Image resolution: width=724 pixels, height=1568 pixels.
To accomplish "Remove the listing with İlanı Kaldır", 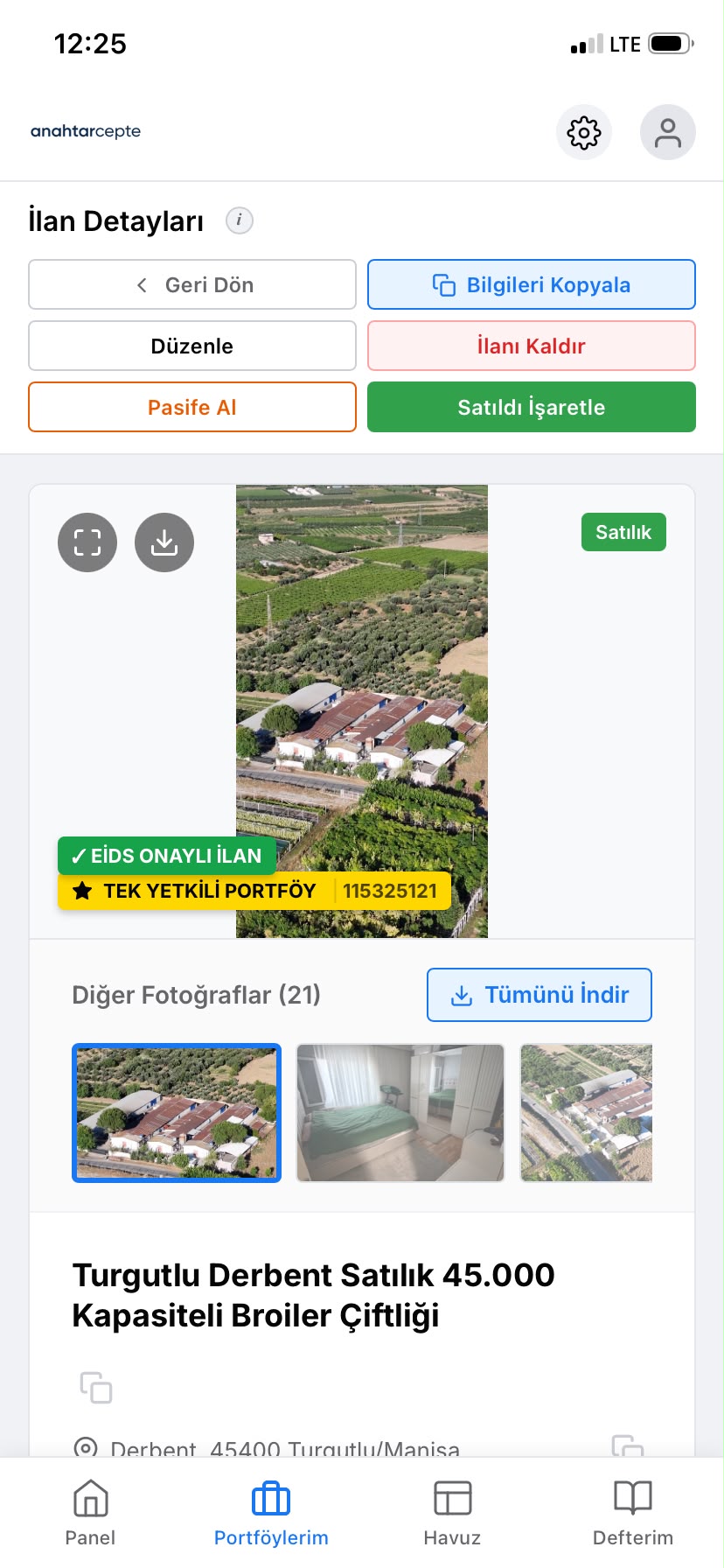I will pyautogui.click(x=532, y=346).
